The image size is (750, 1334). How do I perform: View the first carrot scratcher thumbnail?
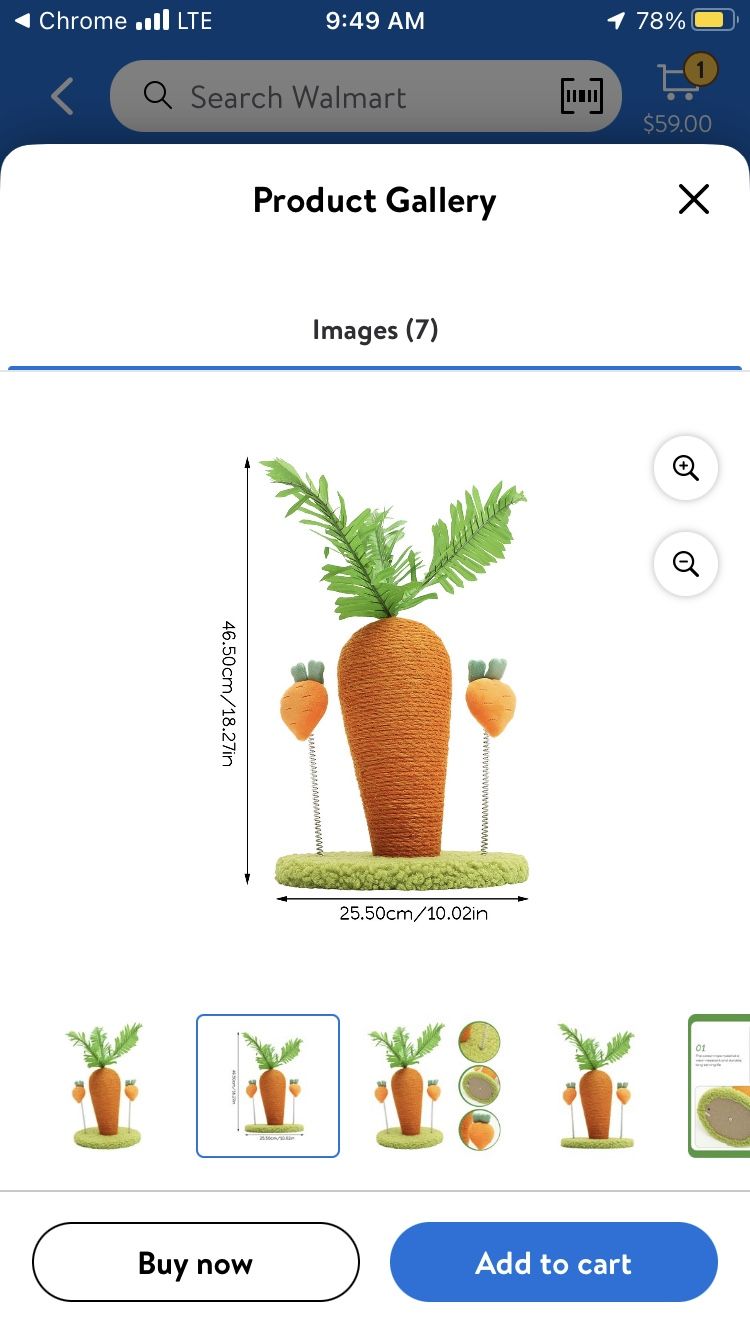(x=106, y=1086)
